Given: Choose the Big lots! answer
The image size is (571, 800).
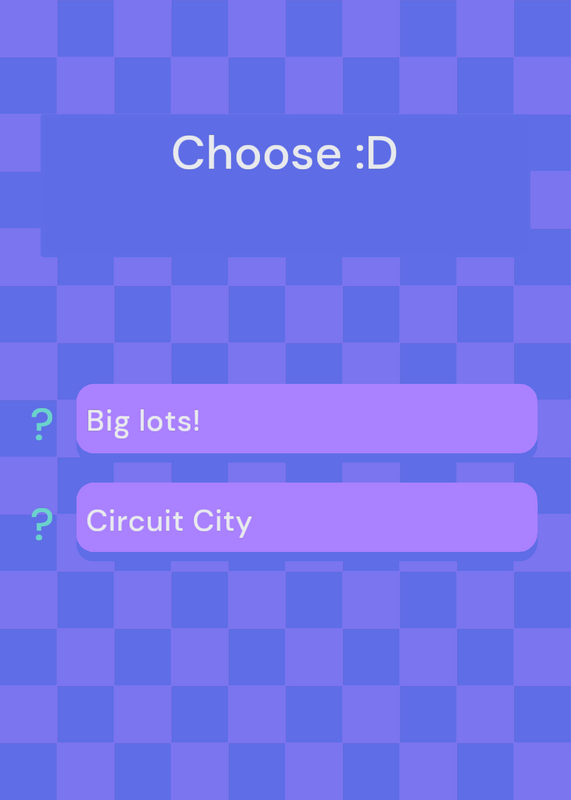Looking at the screenshot, I should [x=307, y=418].
